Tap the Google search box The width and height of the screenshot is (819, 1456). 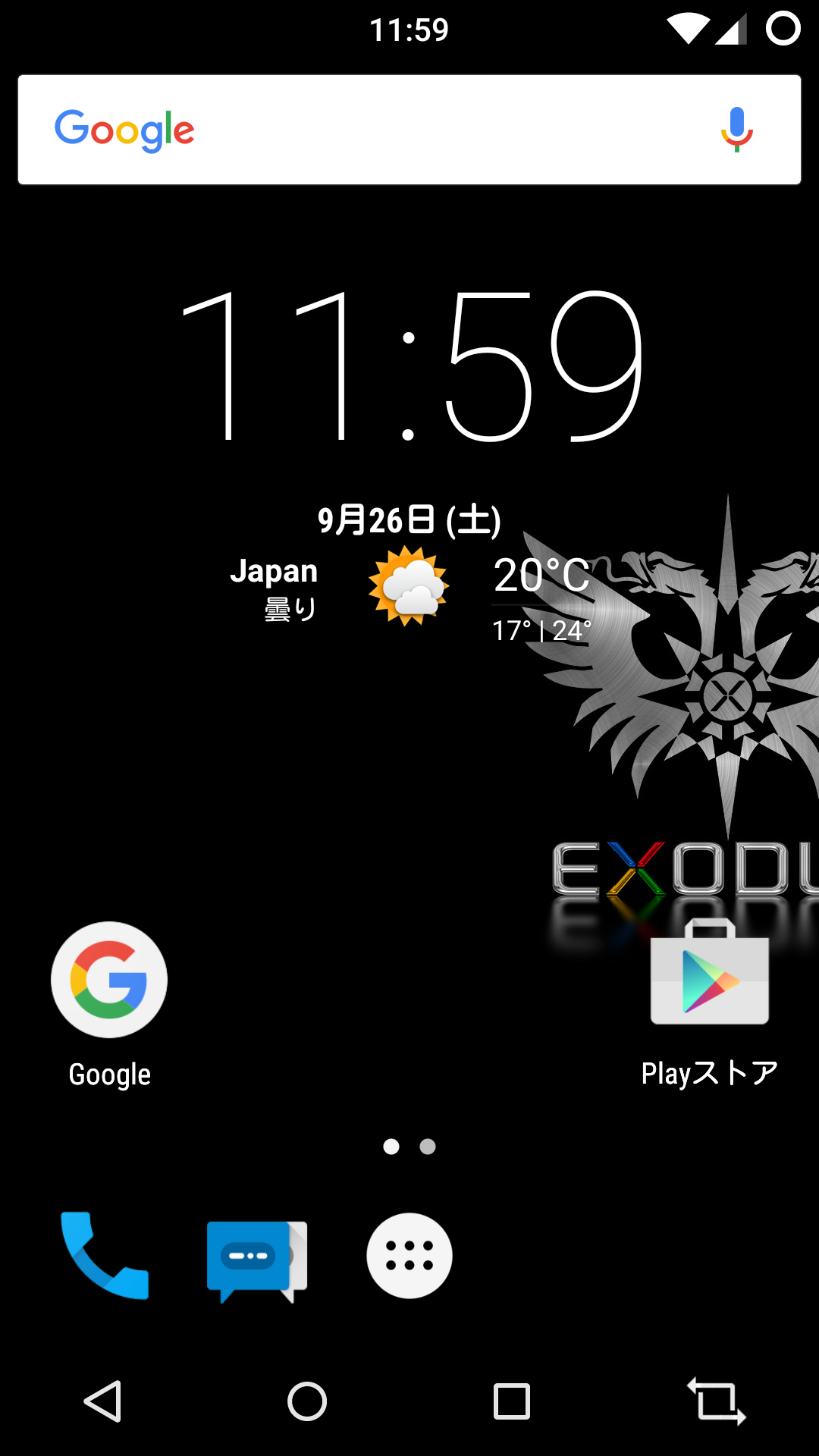point(409,130)
